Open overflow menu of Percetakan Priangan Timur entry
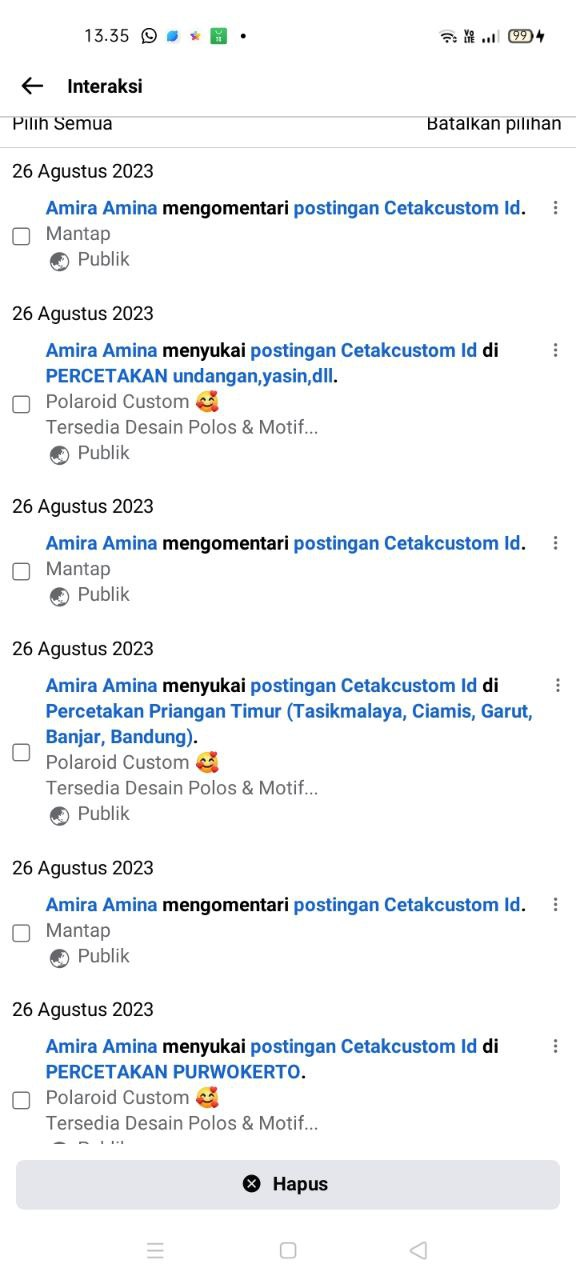The width and height of the screenshot is (576, 1280). 557,685
